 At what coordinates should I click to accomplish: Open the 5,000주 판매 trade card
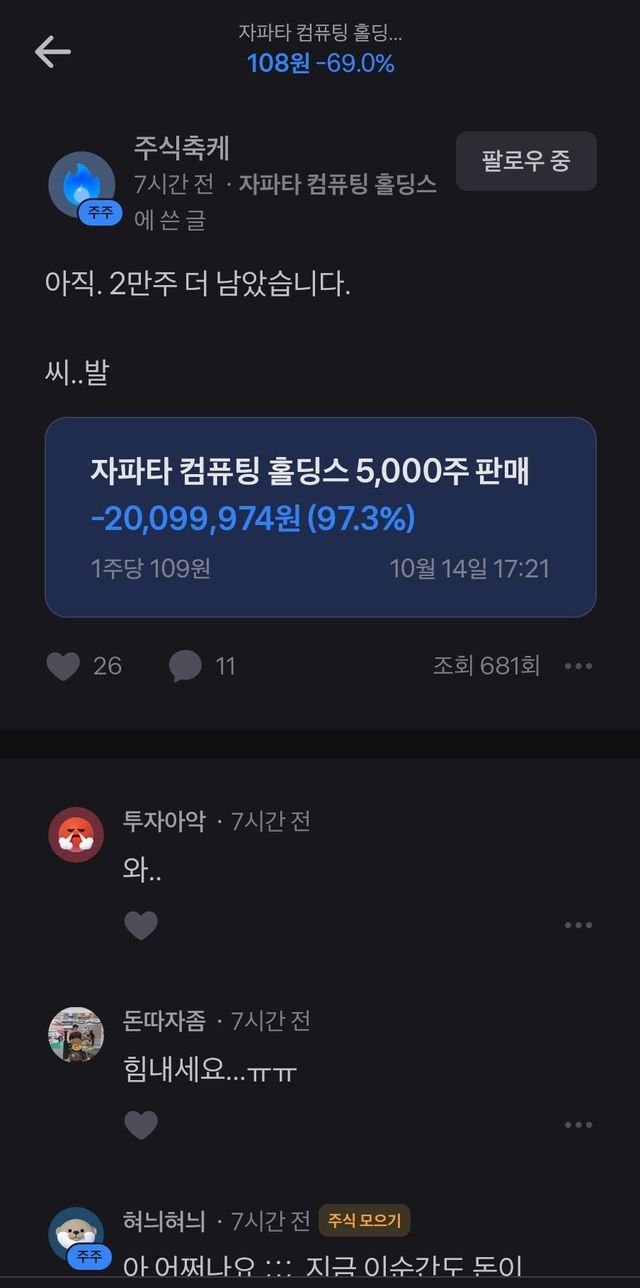[x=320, y=517]
